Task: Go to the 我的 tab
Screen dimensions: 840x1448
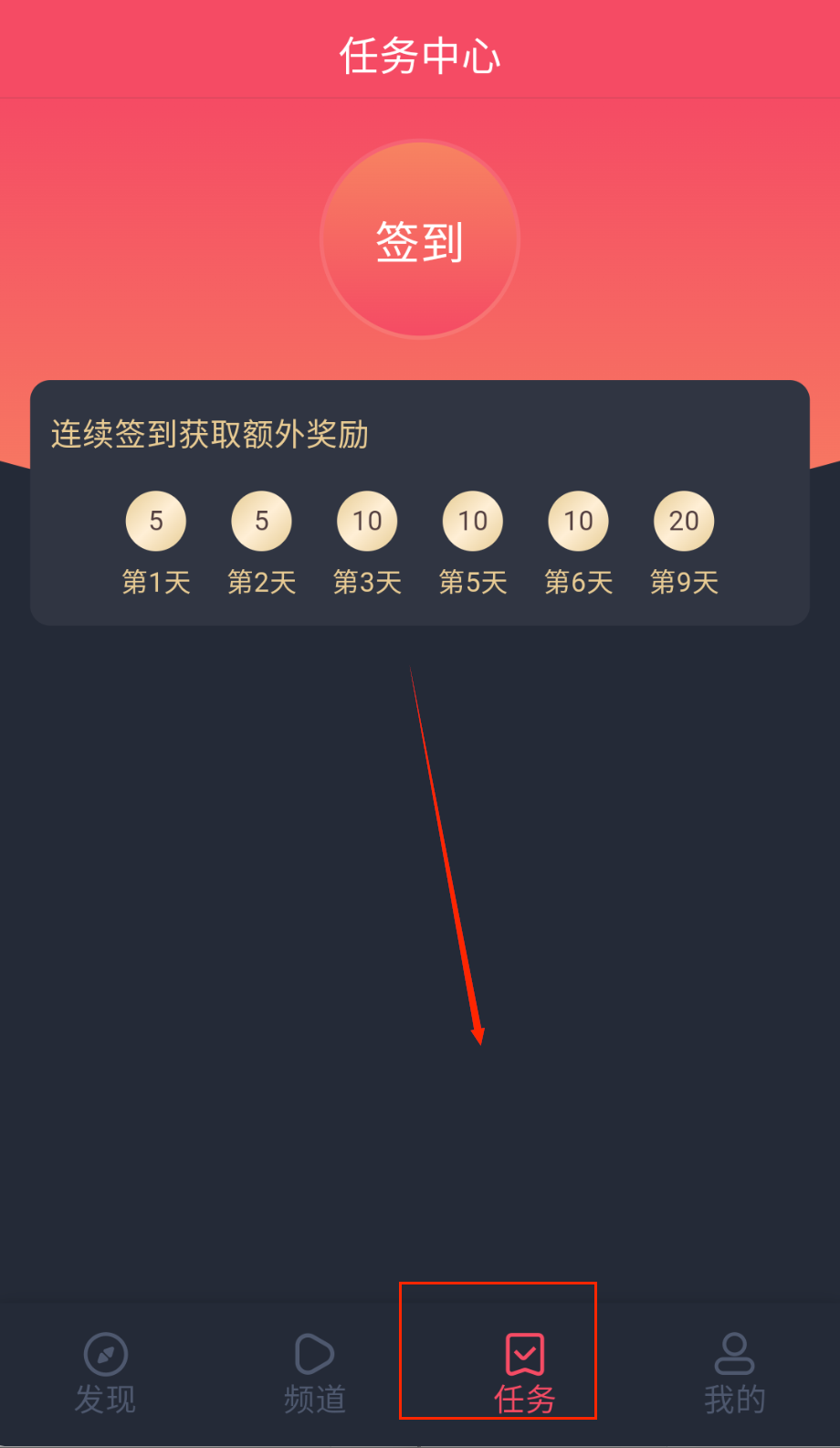Action: pos(734,1371)
